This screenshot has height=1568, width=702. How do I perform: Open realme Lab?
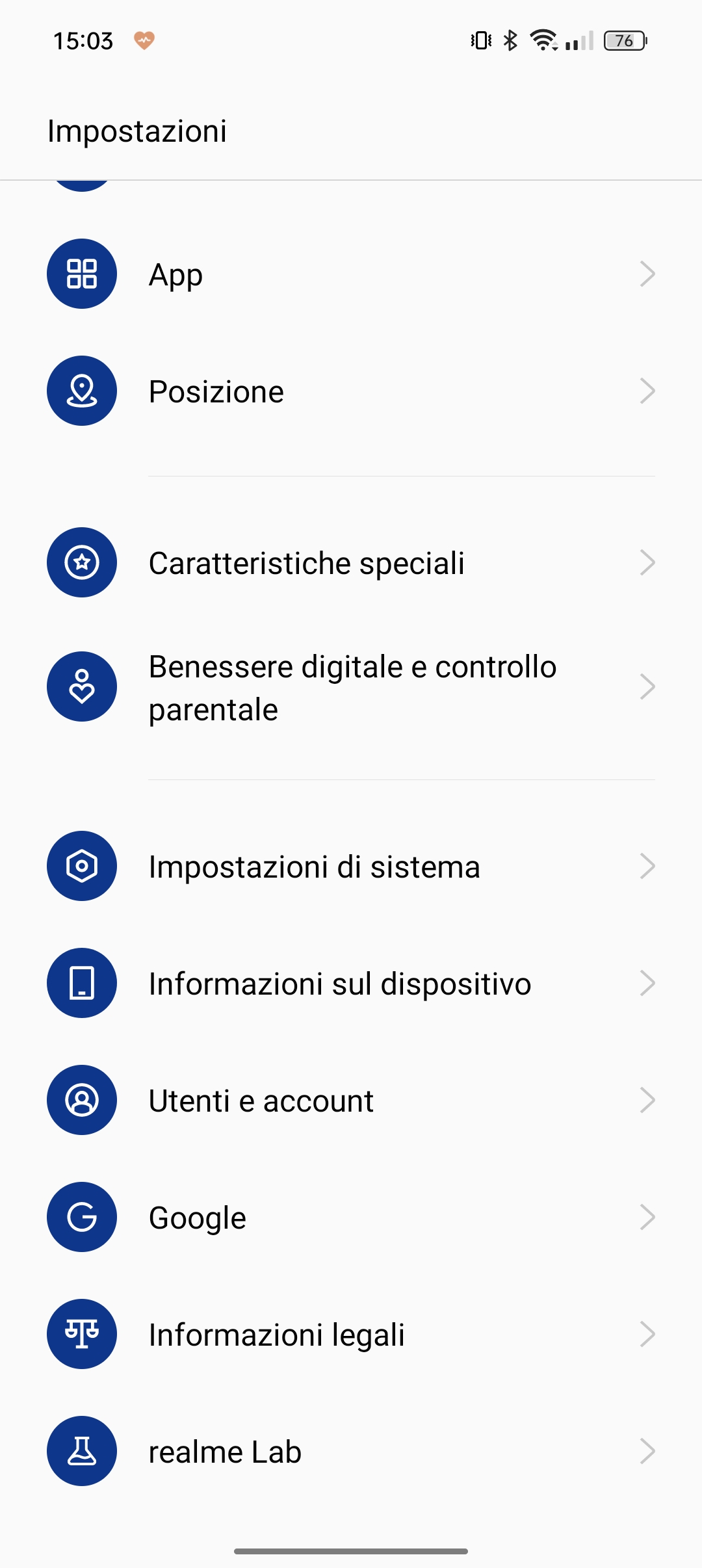(351, 1451)
